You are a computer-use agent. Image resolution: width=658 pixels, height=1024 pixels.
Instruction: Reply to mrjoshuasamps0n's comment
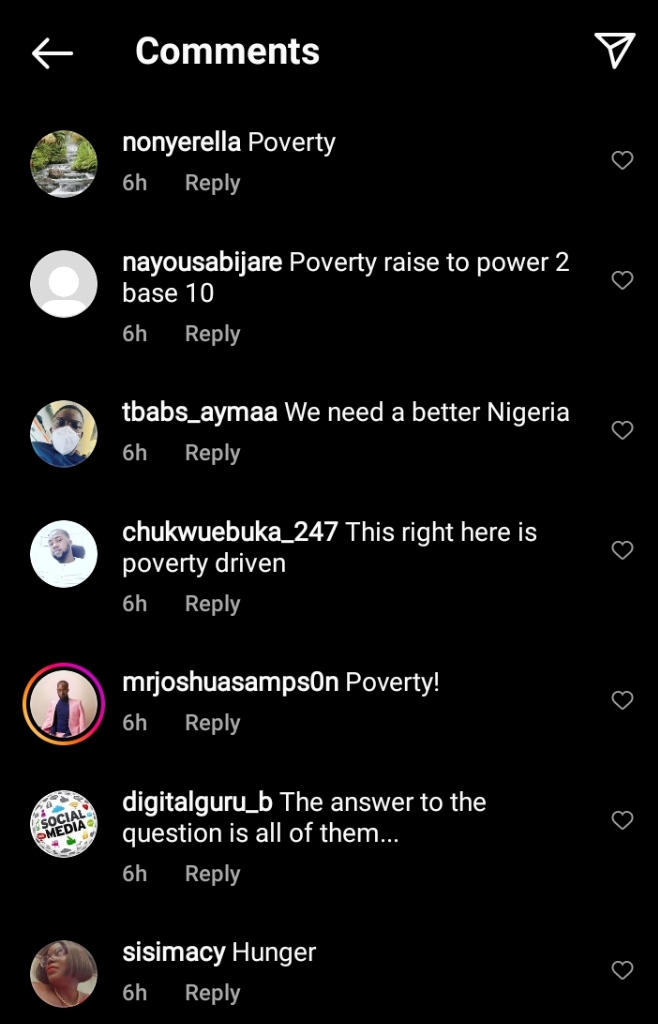[212, 723]
